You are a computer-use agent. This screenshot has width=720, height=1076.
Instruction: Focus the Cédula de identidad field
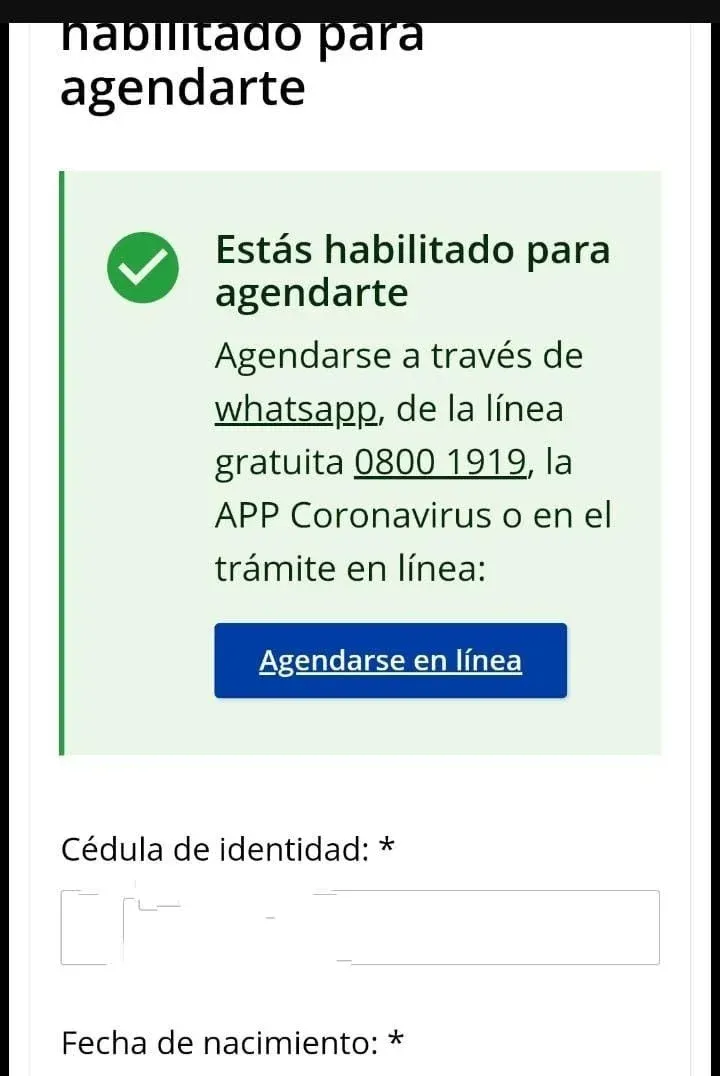[360, 927]
